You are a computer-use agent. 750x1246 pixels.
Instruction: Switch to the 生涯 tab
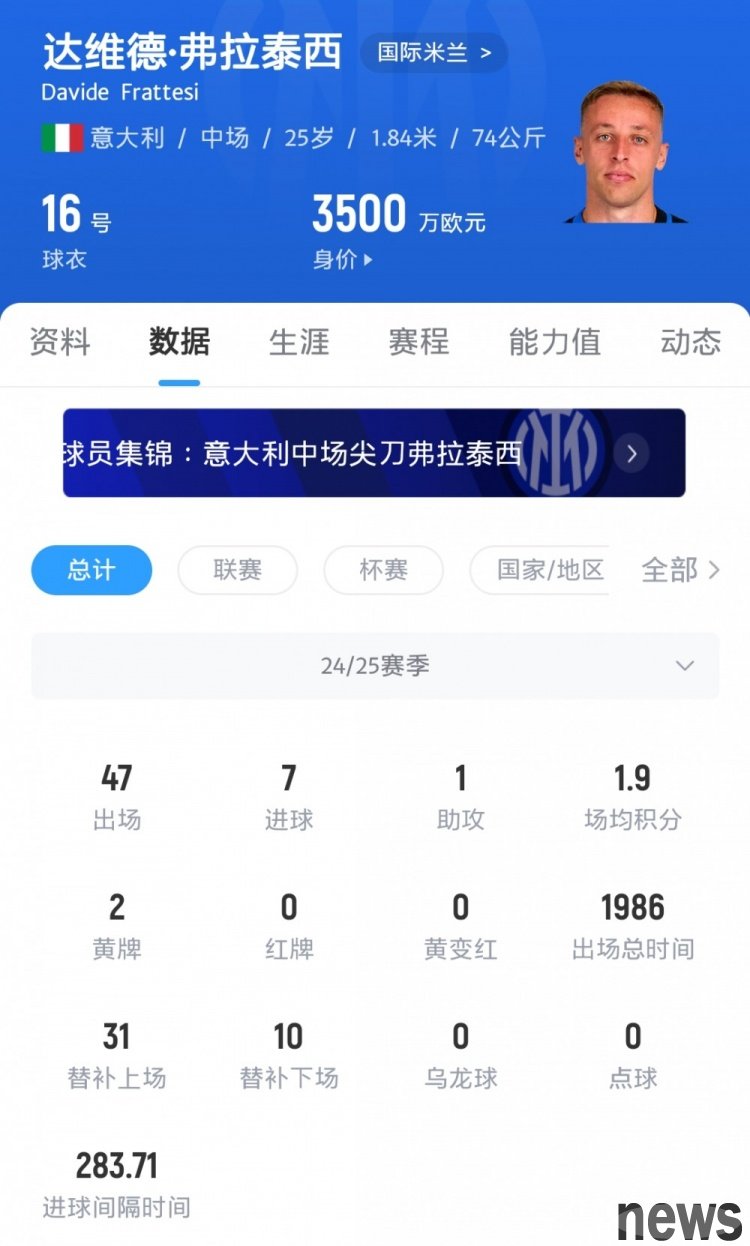pyautogui.click(x=299, y=342)
